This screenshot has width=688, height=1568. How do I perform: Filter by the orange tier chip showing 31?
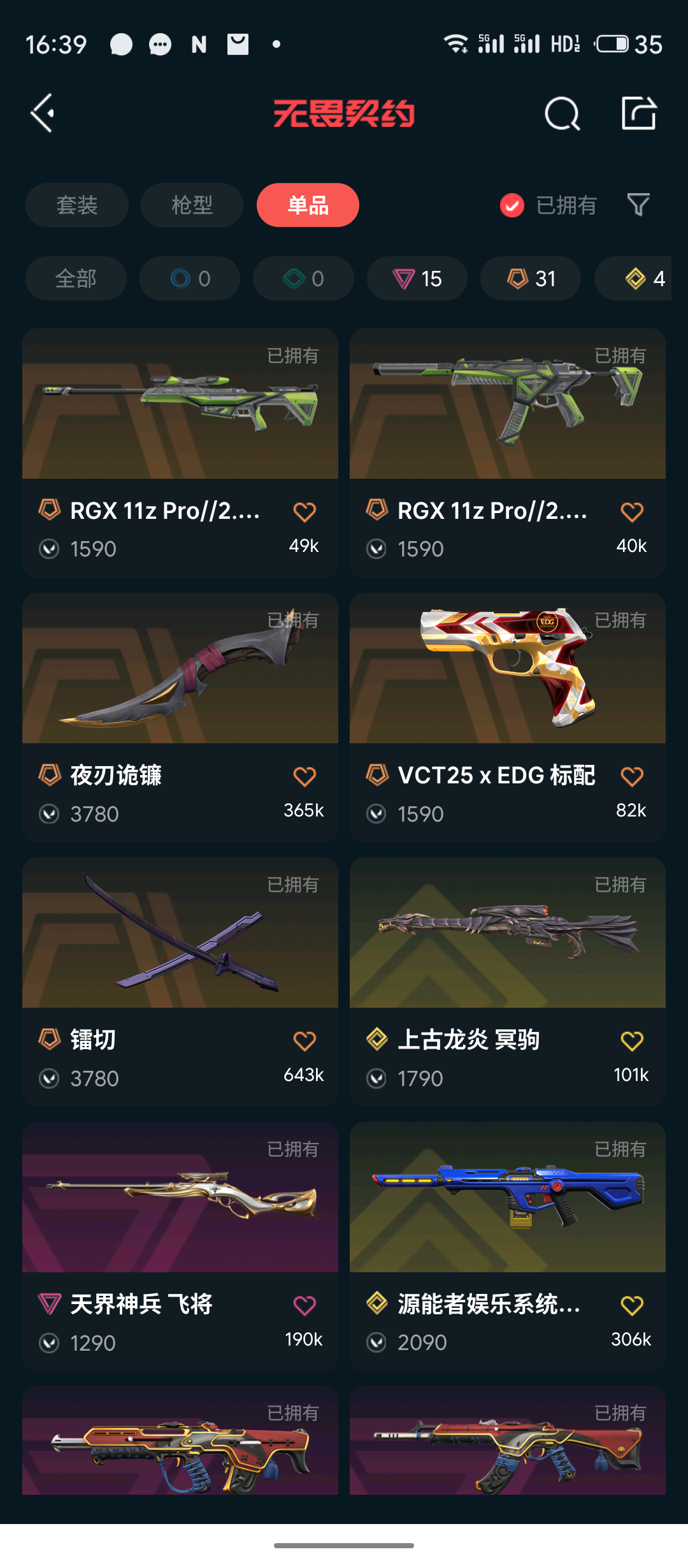click(531, 279)
